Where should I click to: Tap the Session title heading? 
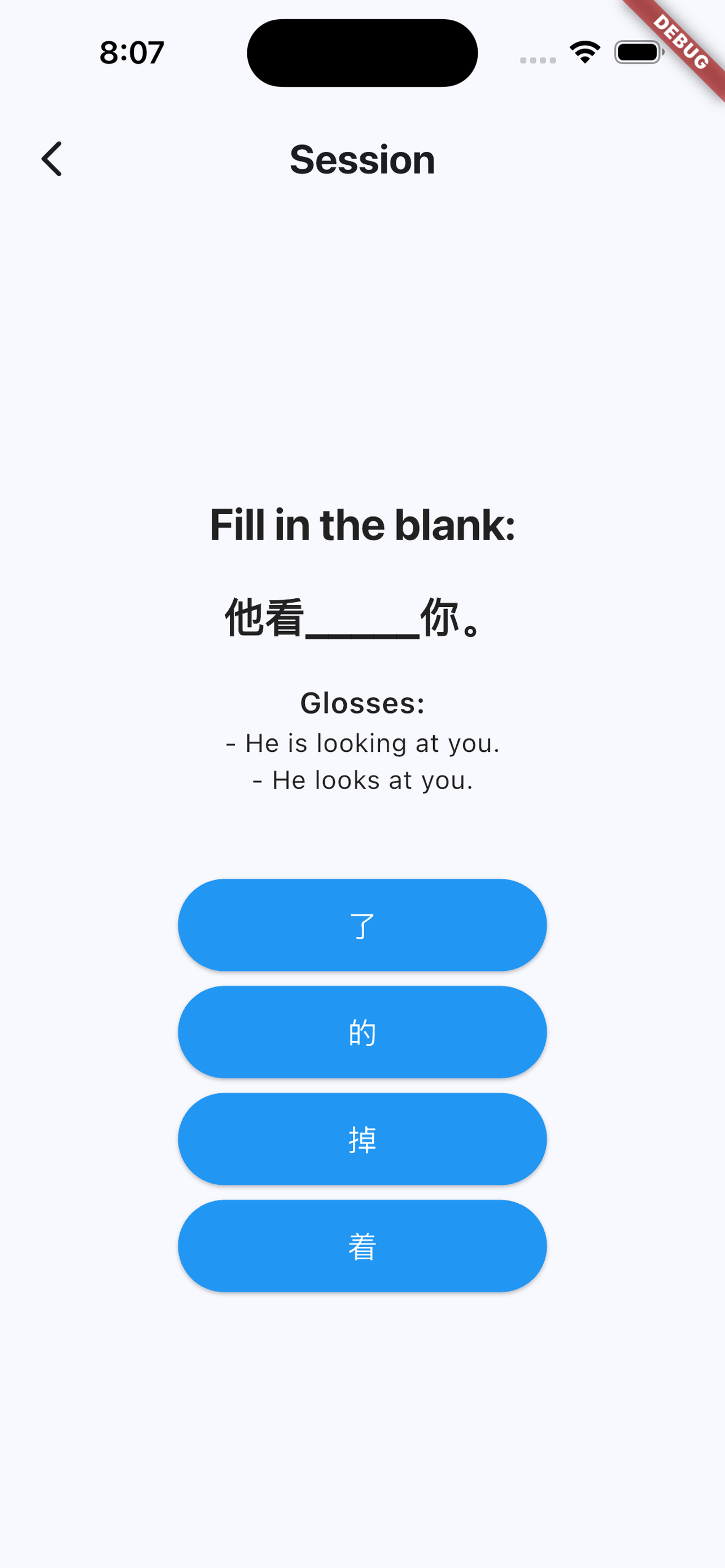pos(361,159)
